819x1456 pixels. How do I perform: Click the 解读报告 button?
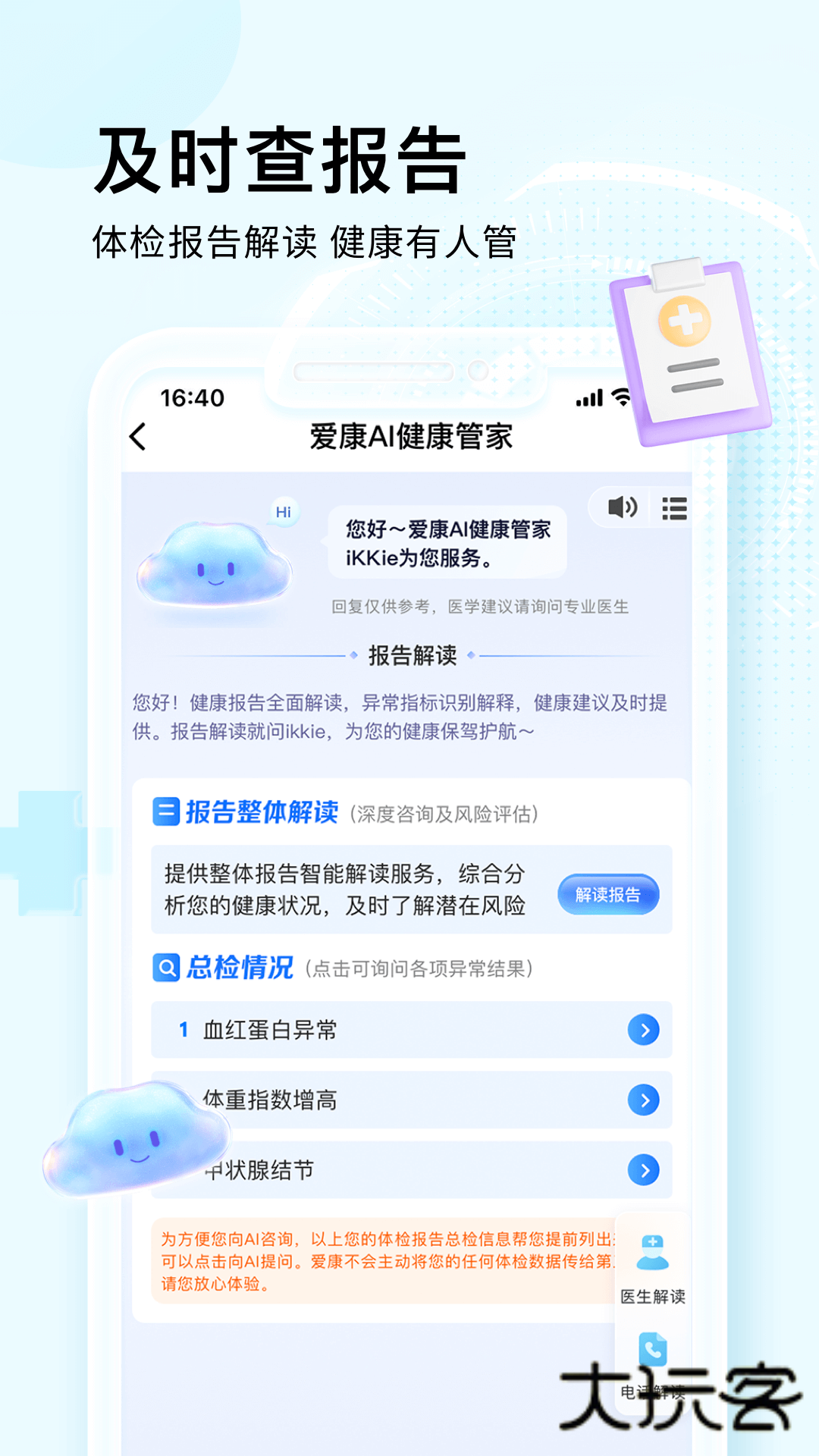(607, 895)
